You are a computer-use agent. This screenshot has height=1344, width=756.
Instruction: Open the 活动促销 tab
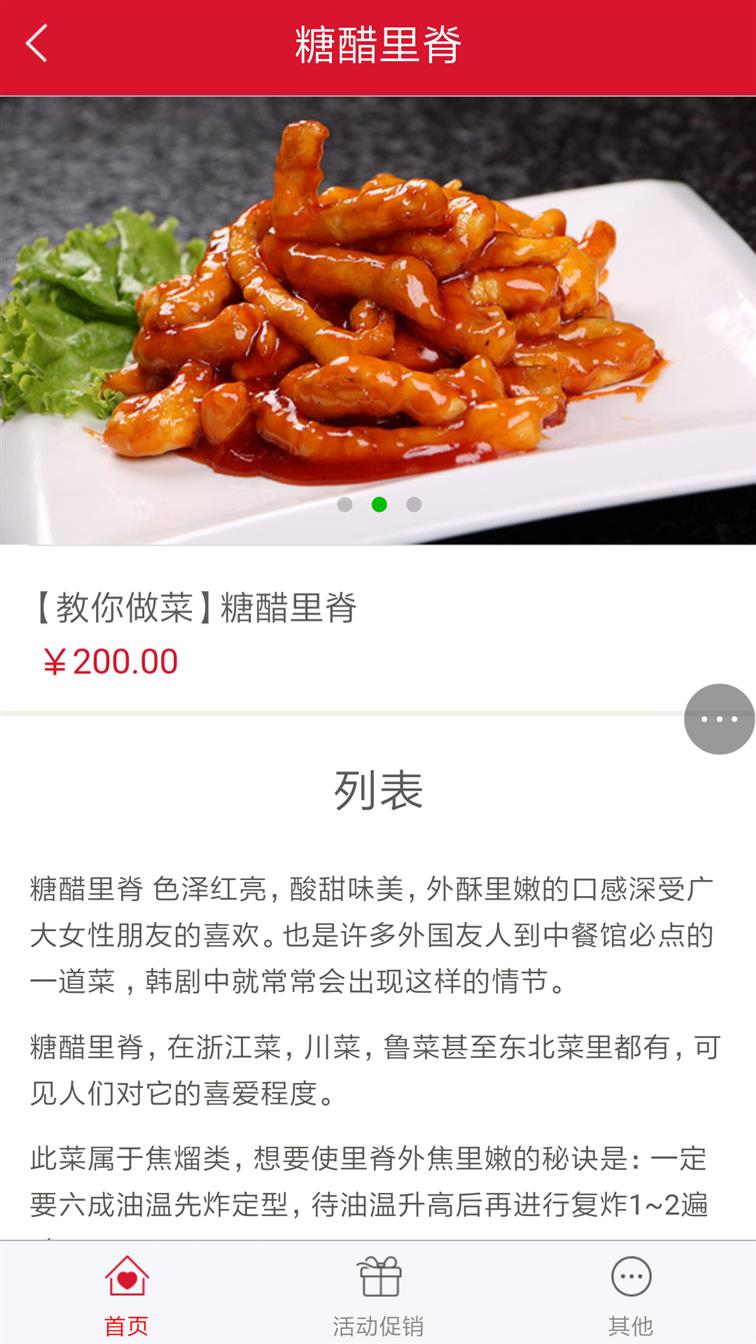(378, 1296)
